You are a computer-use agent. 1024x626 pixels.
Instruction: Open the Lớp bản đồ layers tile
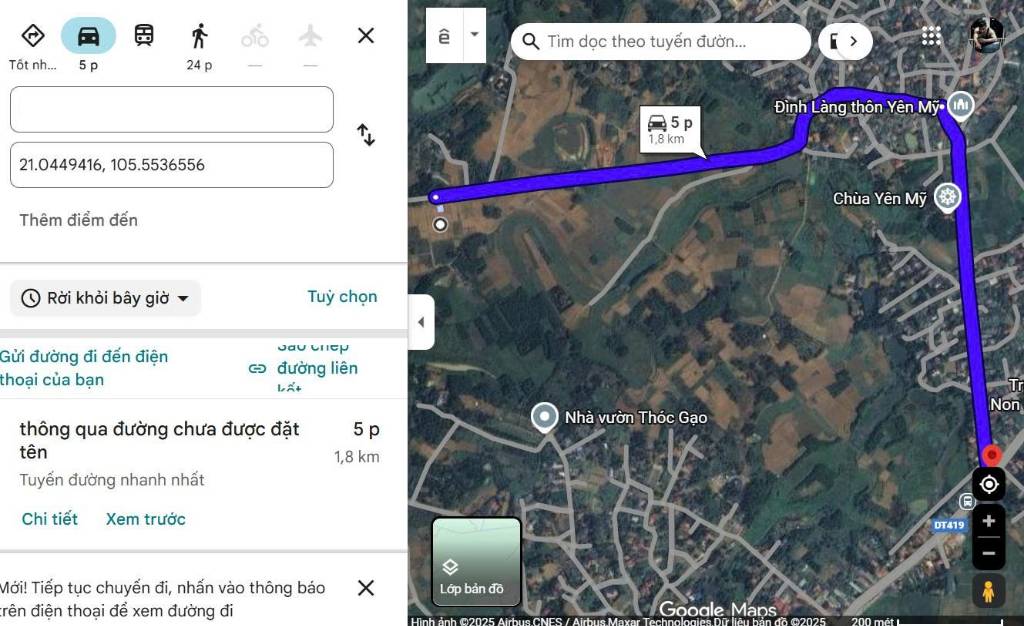[x=476, y=562]
